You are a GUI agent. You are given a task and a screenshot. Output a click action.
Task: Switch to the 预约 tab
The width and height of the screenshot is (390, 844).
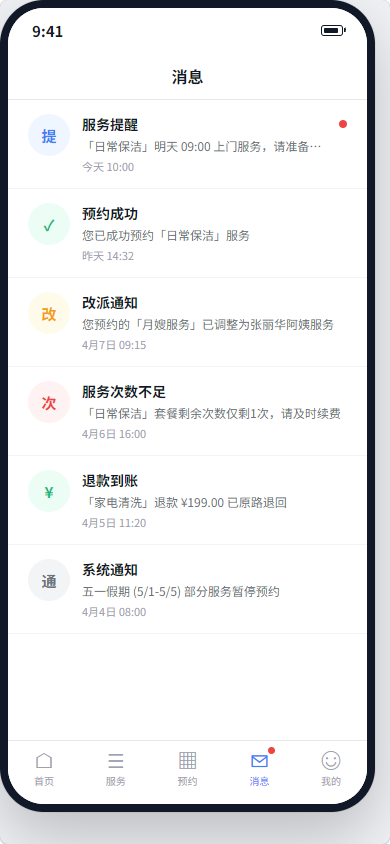coord(187,769)
